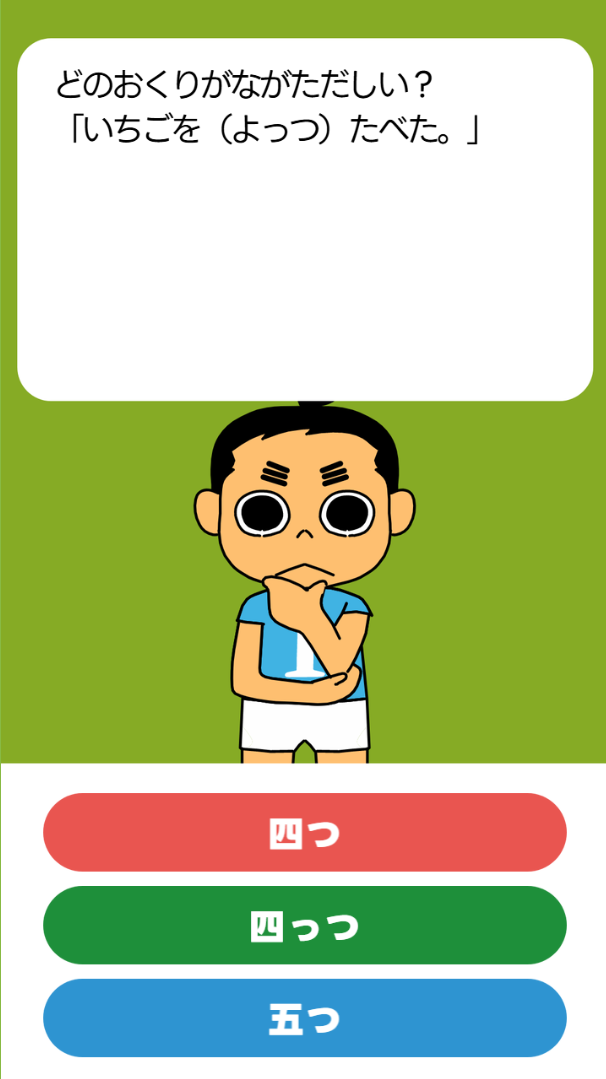Pick the blue answer 五つ
The height and width of the screenshot is (1079, 606).
(305, 1018)
